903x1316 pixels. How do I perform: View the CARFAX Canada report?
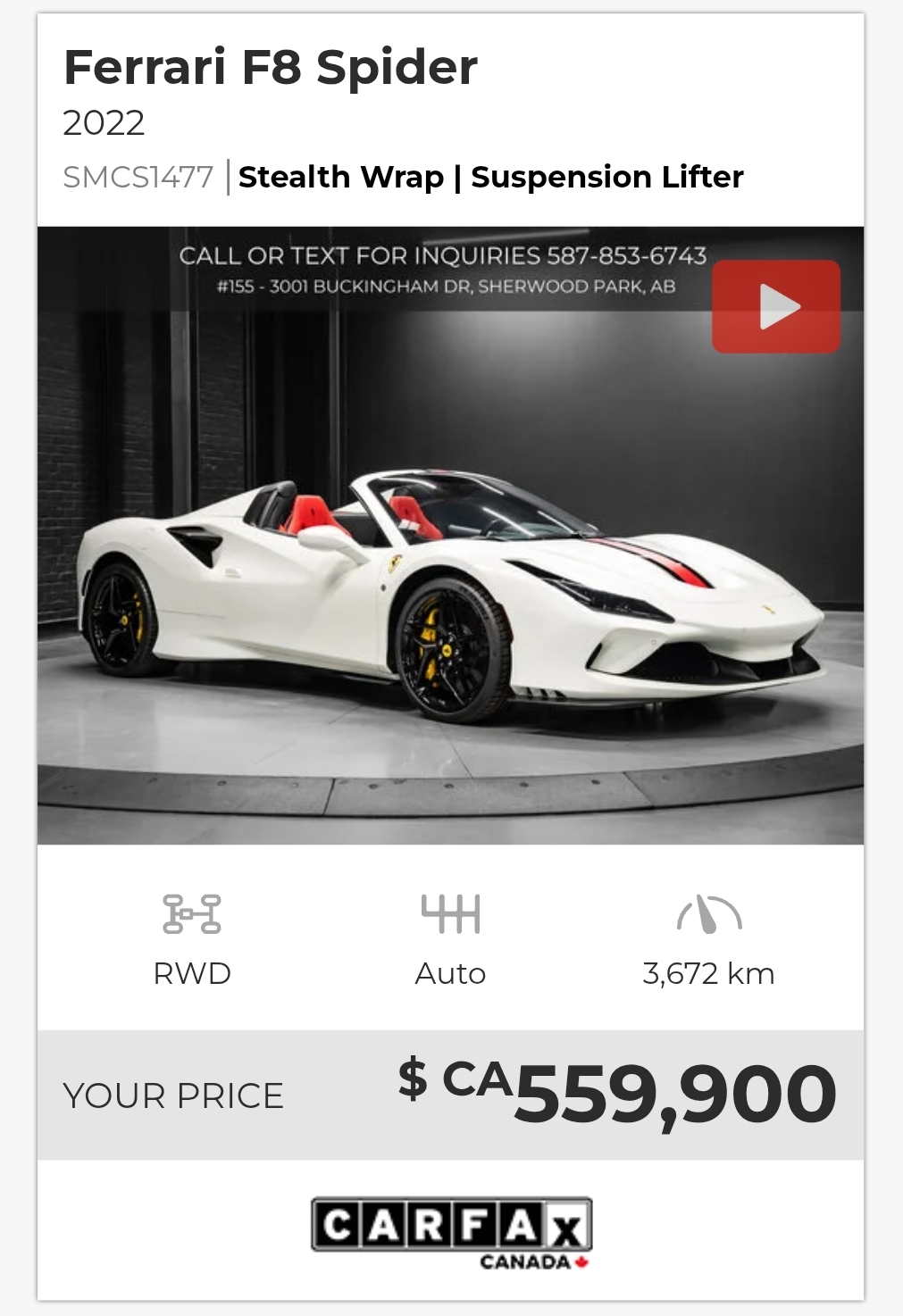click(451, 1231)
